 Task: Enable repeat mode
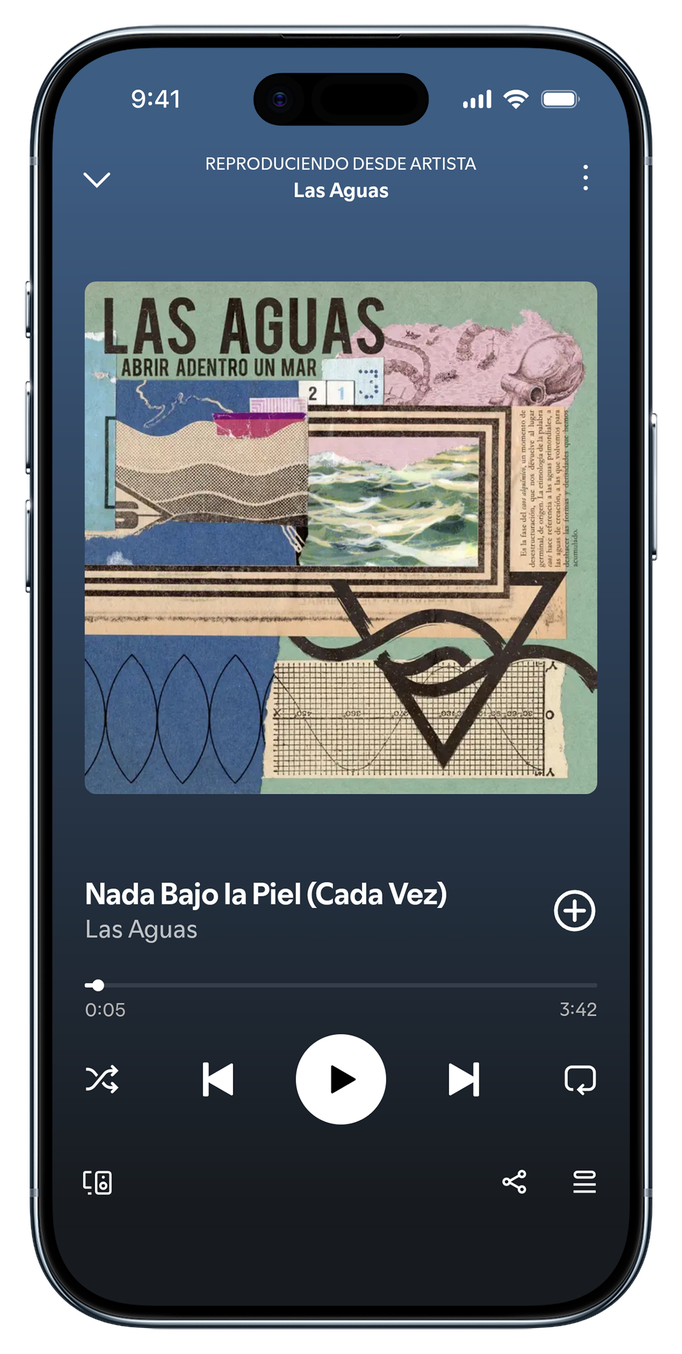(x=580, y=1080)
